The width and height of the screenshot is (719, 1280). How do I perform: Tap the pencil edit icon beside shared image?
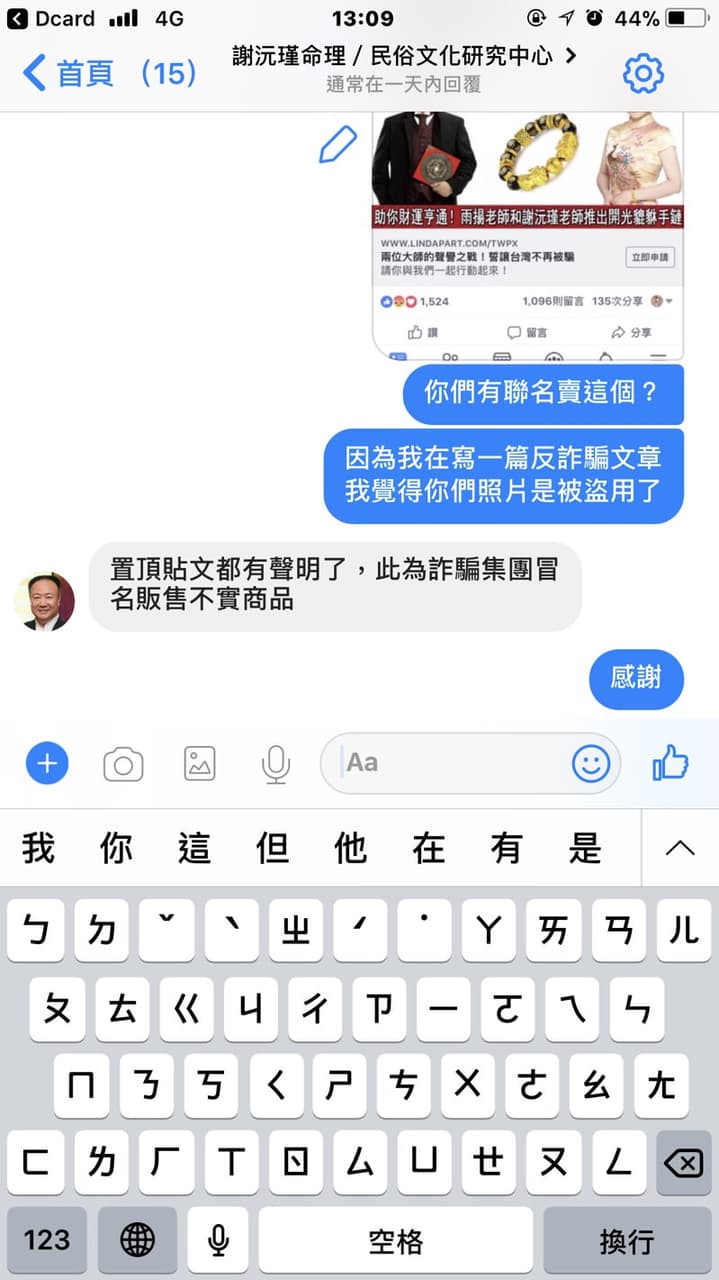tap(338, 145)
